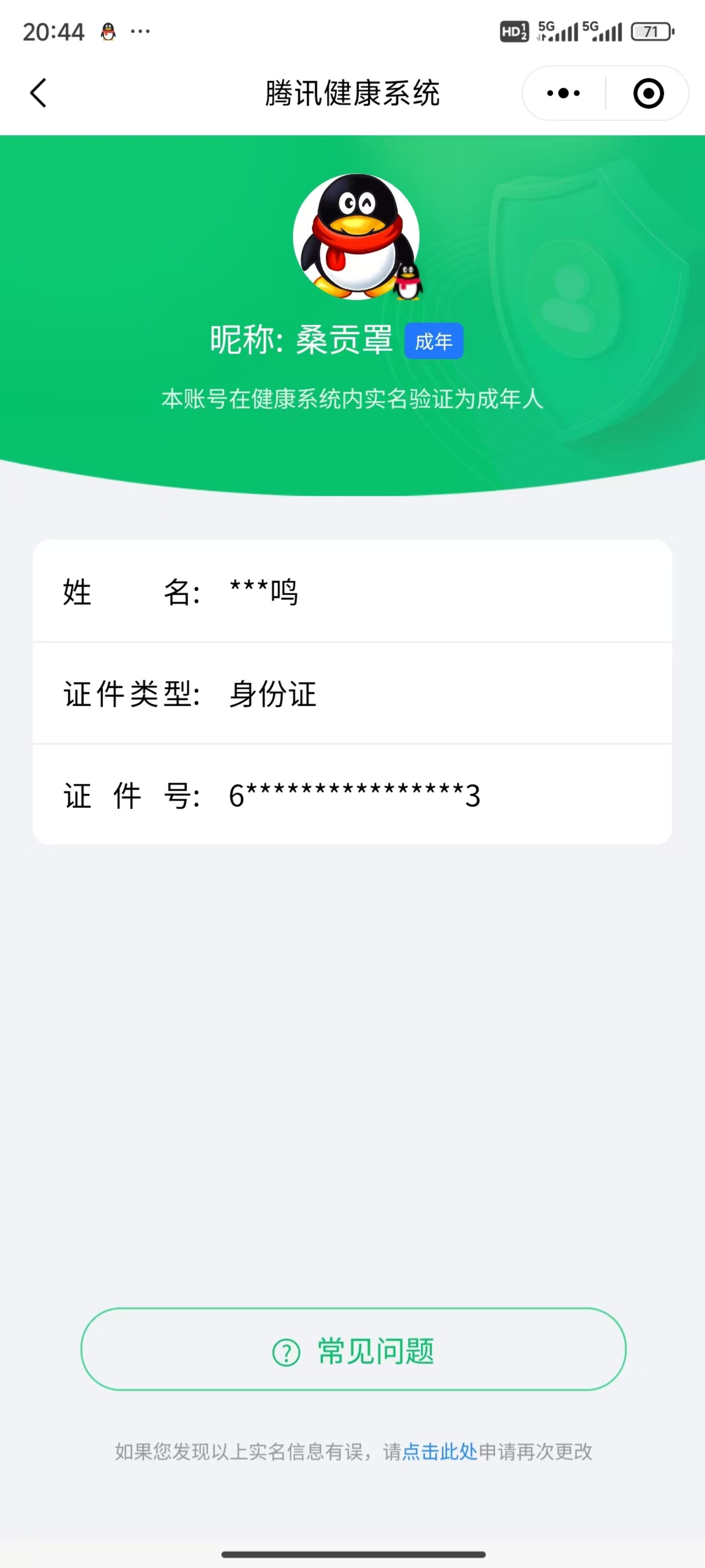The height and width of the screenshot is (1568, 705).
Task: Close the mini program with the circle button
Action: (x=648, y=93)
